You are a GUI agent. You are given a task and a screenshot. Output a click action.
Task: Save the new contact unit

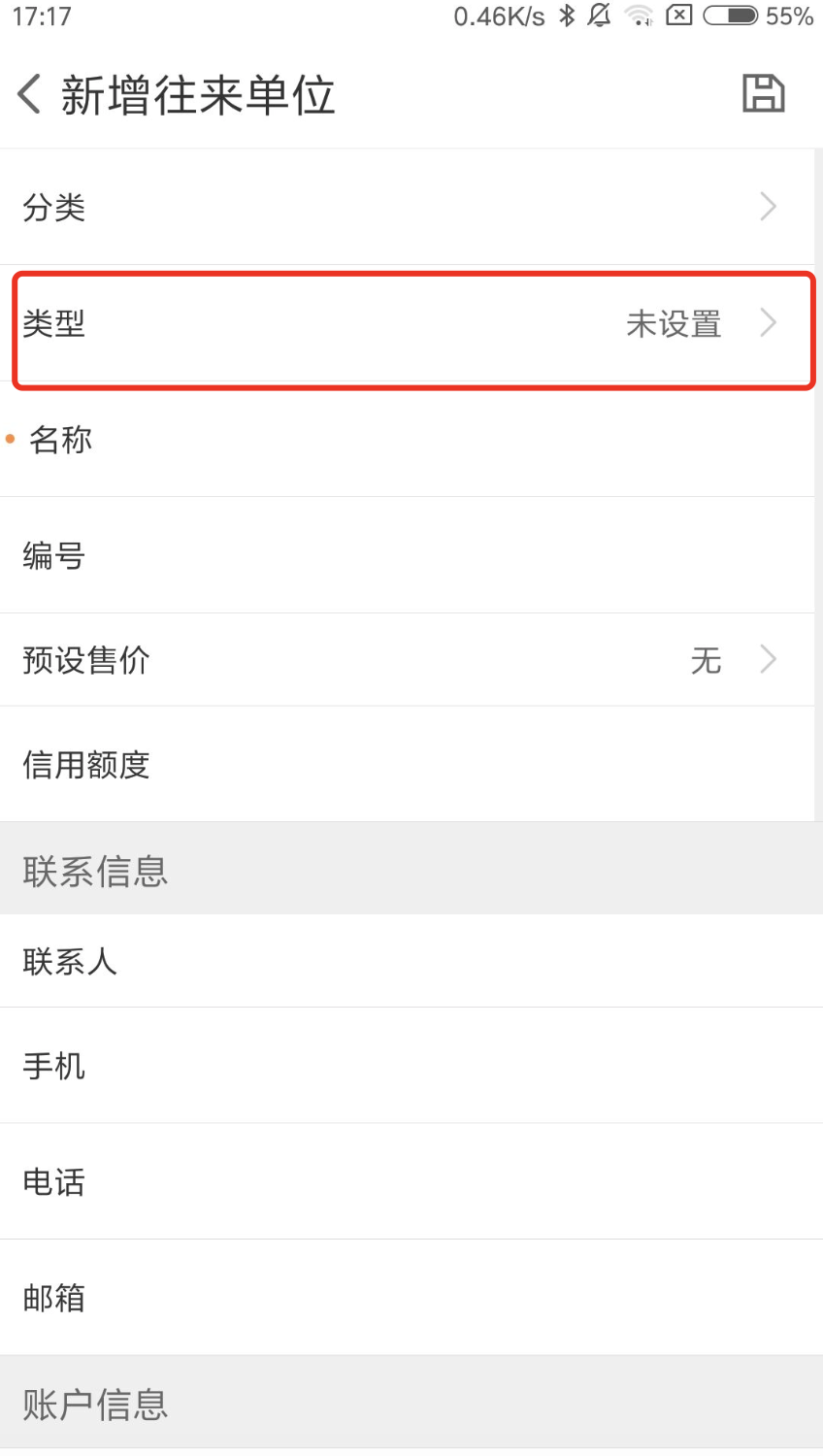pos(763,94)
